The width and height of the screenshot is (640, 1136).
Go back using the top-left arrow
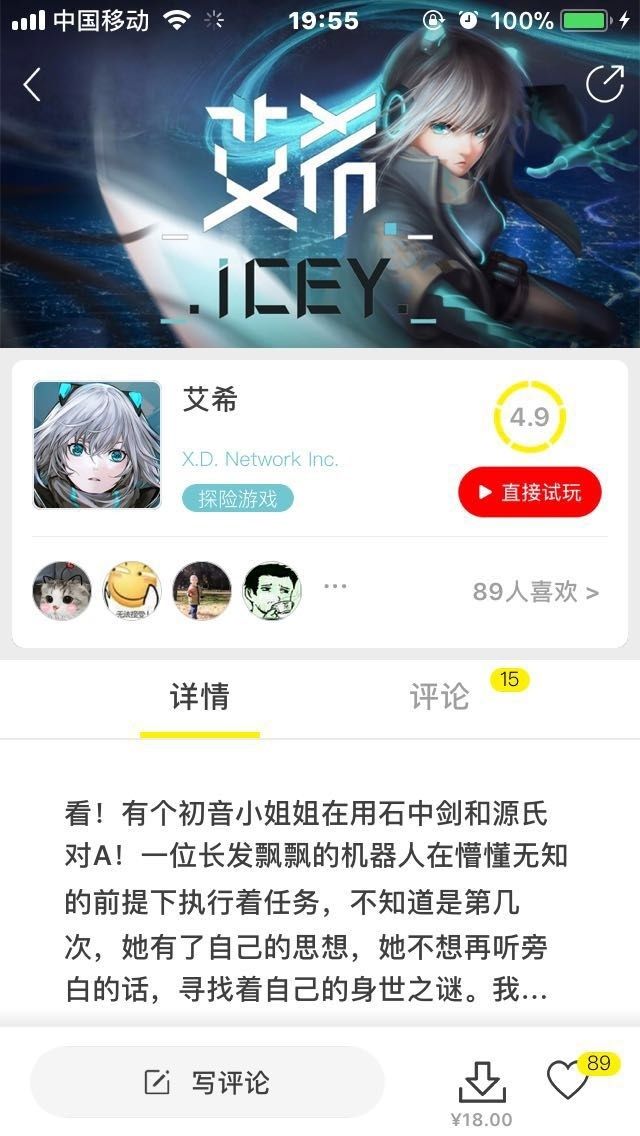click(32, 85)
